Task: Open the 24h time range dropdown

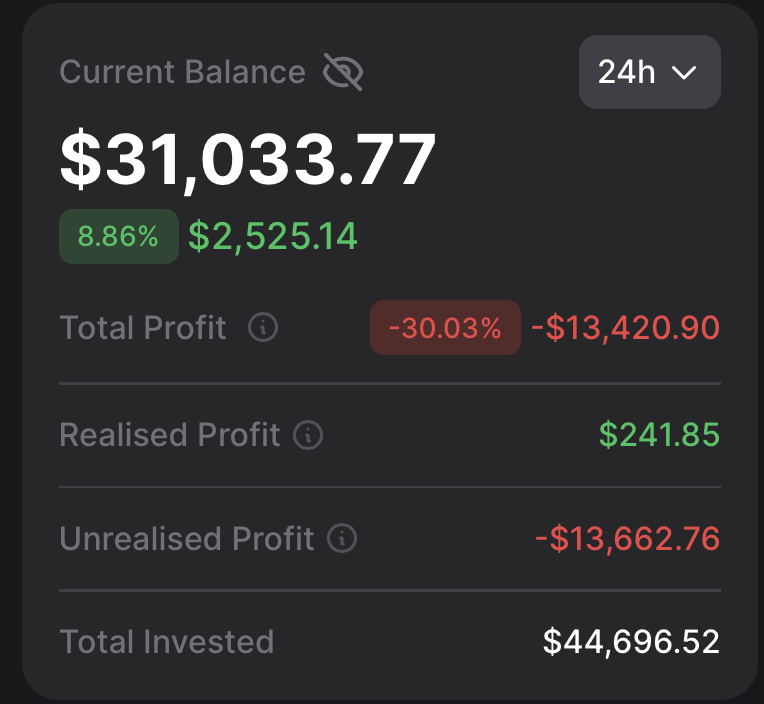Action: click(649, 72)
